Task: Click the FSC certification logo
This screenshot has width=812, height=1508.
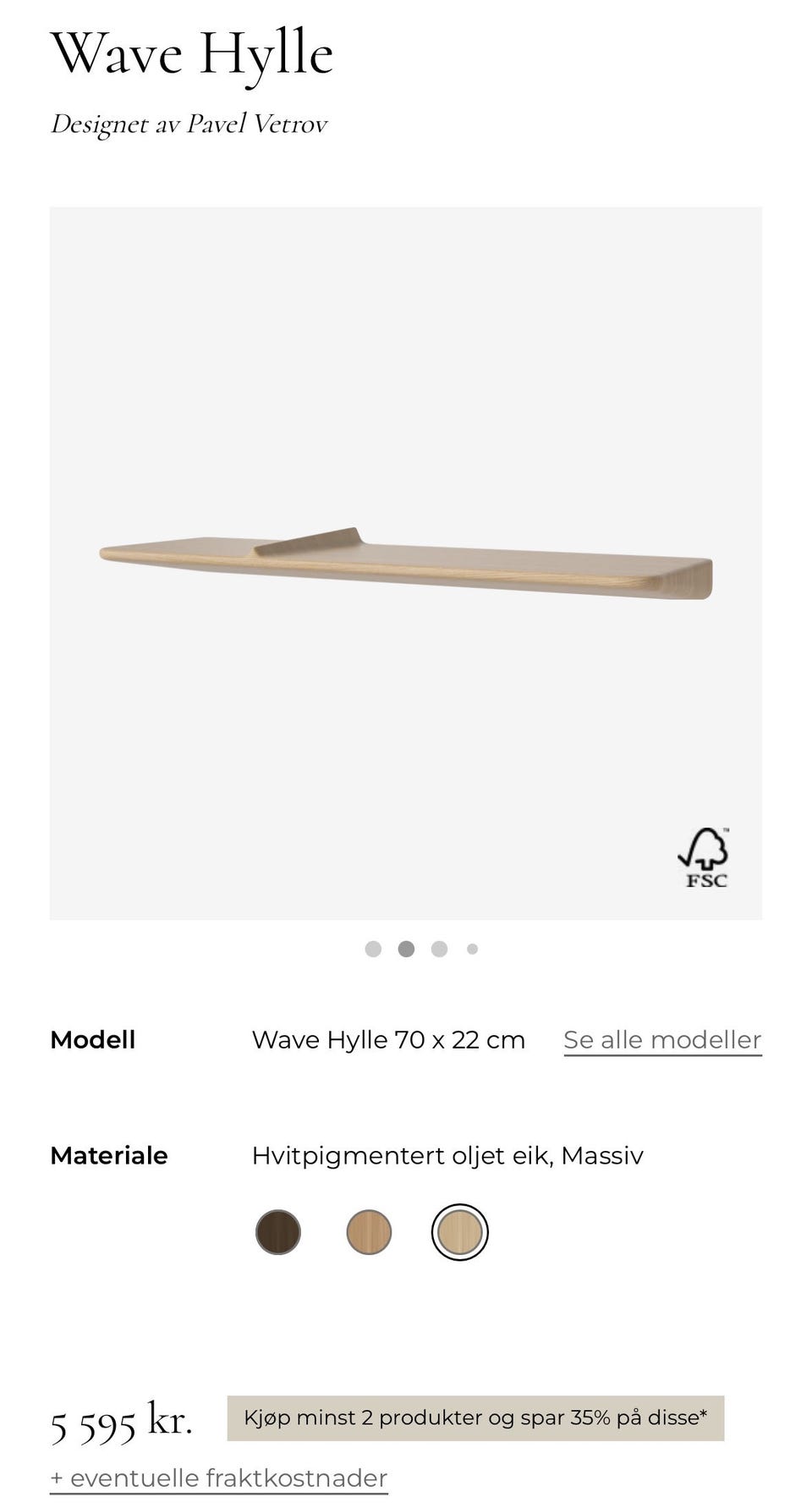Action: click(x=705, y=856)
